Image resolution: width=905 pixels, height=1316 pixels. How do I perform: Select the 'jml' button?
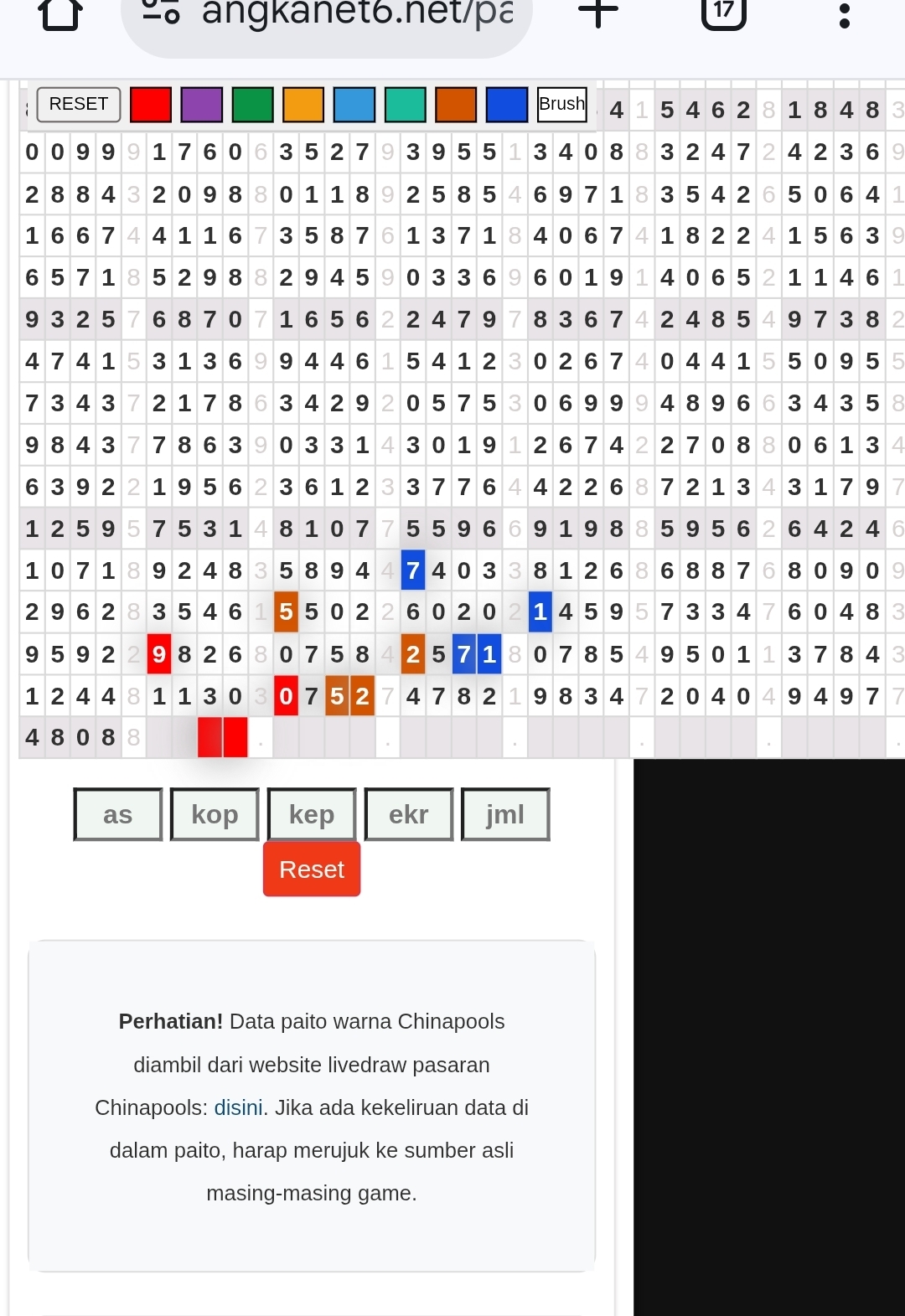tap(505, 814)
